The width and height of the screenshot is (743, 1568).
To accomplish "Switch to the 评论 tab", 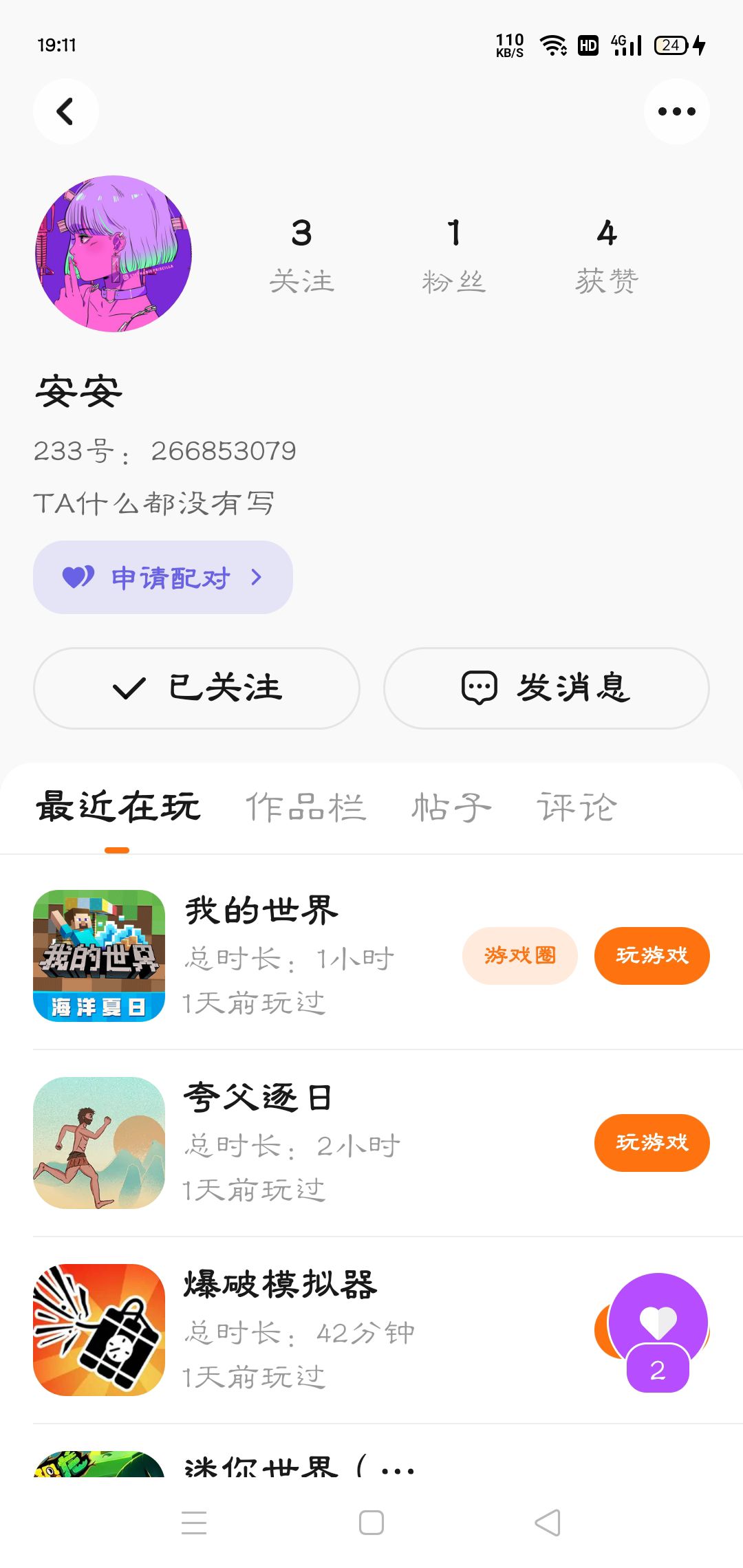I will click(577, 807).
